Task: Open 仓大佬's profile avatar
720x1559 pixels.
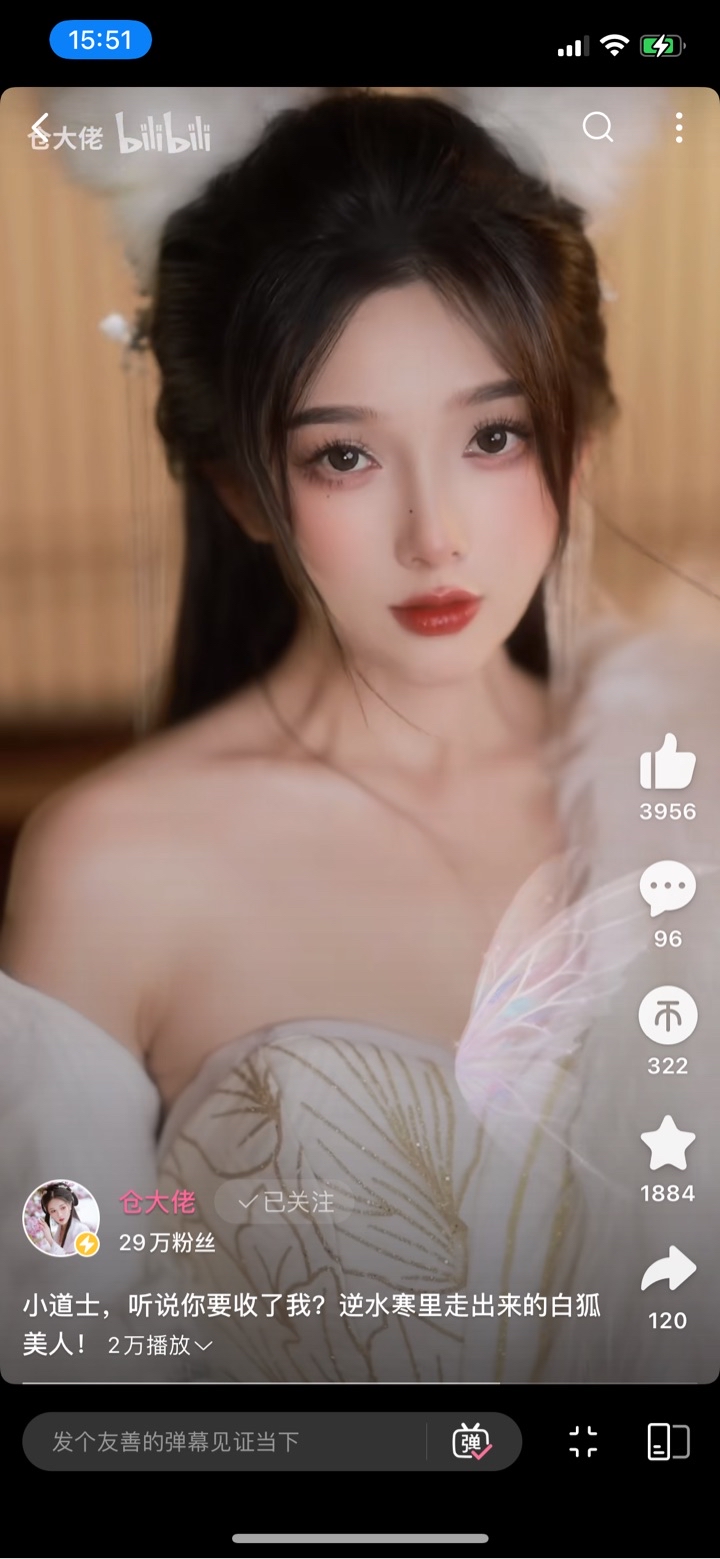Action: [61, 1218]
